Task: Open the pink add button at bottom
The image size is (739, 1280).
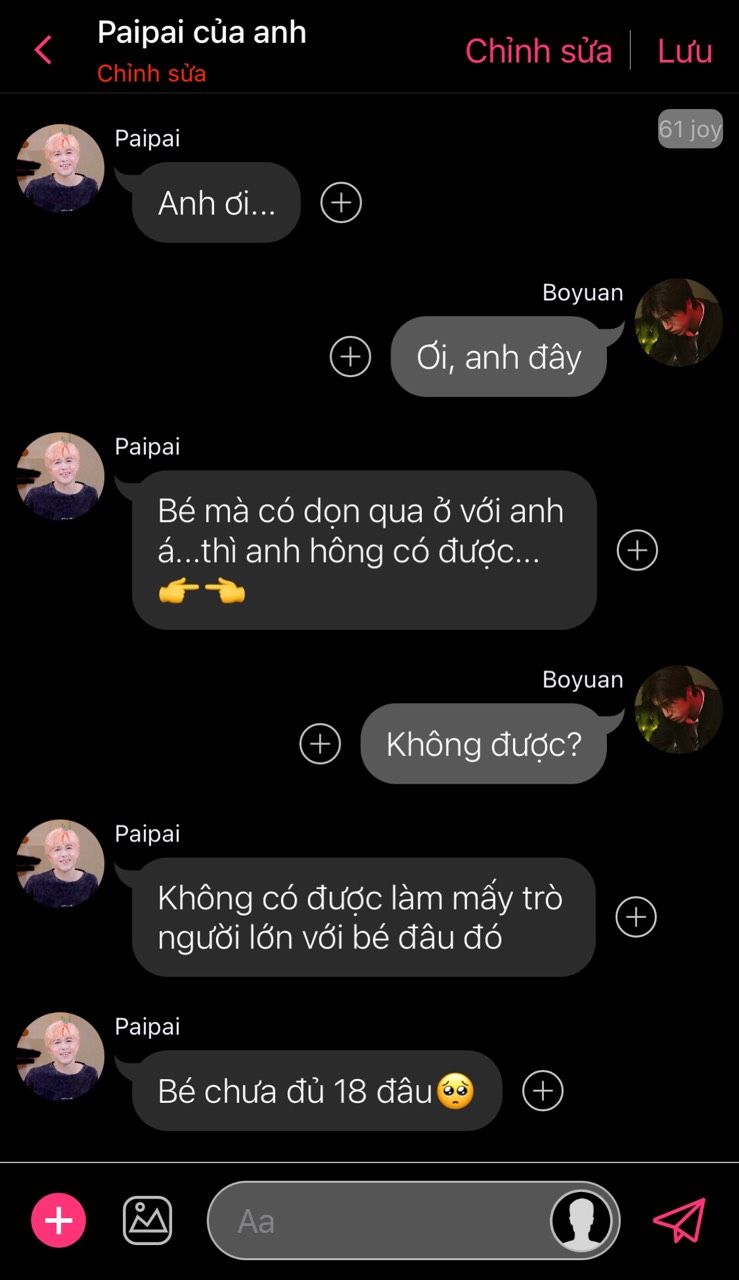Action: click(x=59, y=1221)
